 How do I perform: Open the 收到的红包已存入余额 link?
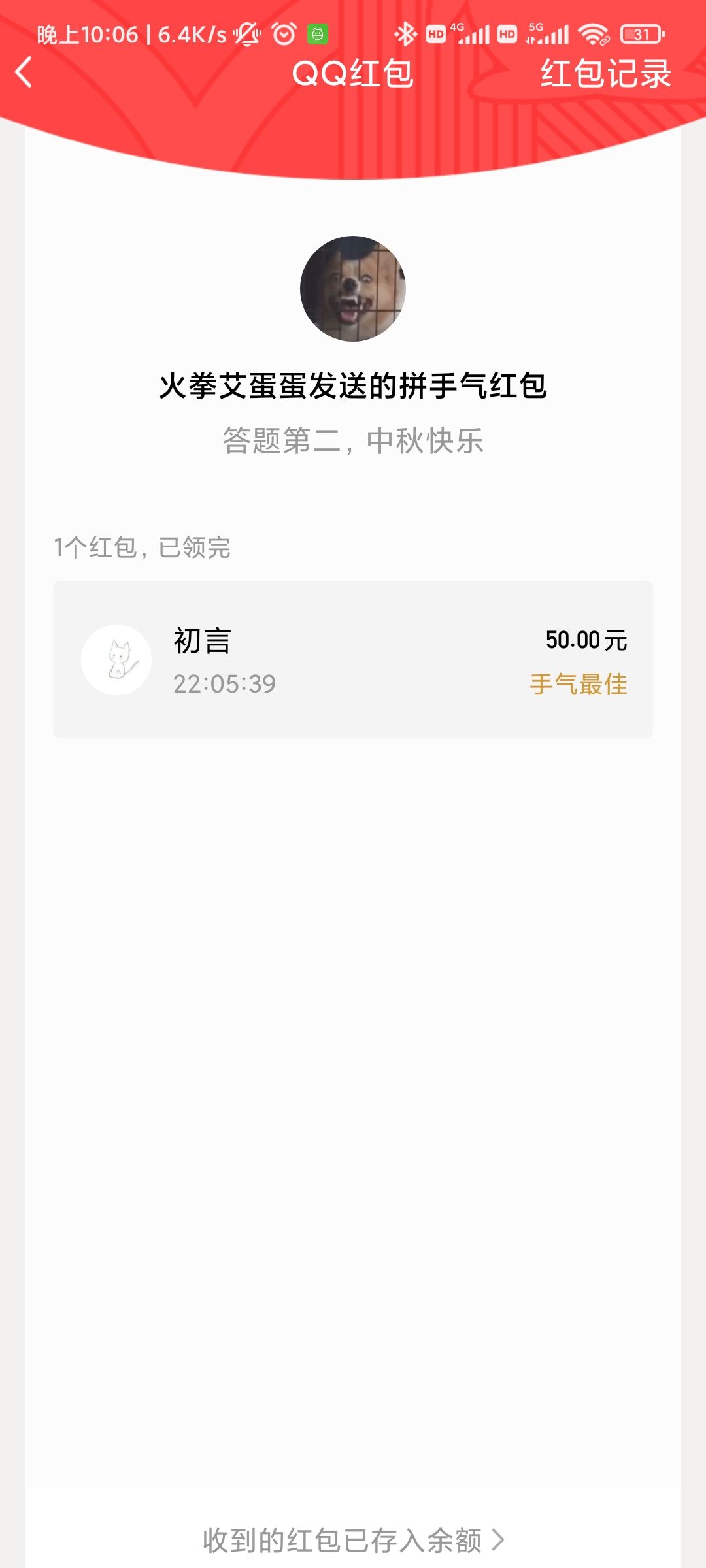pyautogui.click(x=353, y=1541)
